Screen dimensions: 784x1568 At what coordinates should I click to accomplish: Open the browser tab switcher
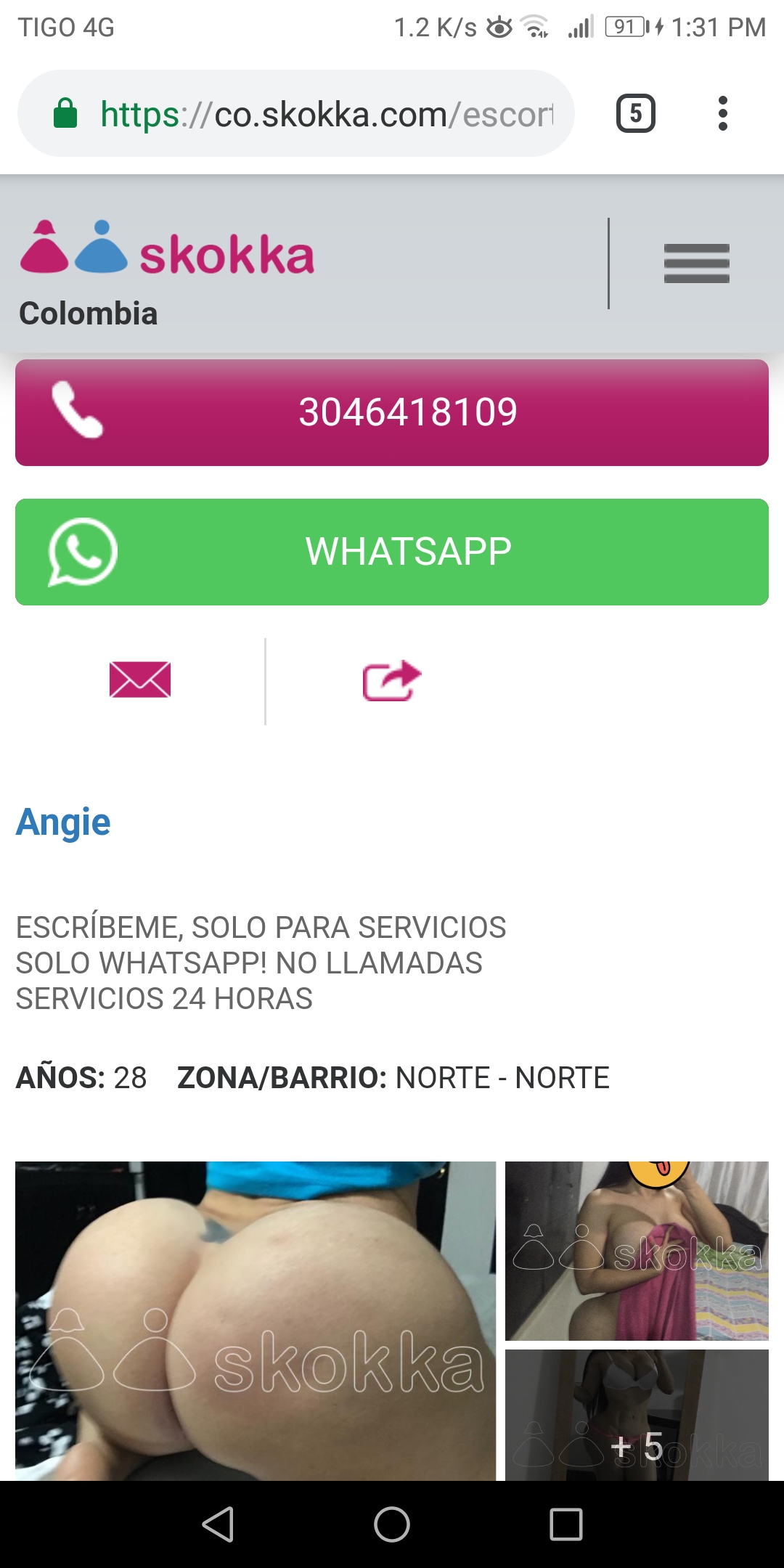(x=635, y=113)
